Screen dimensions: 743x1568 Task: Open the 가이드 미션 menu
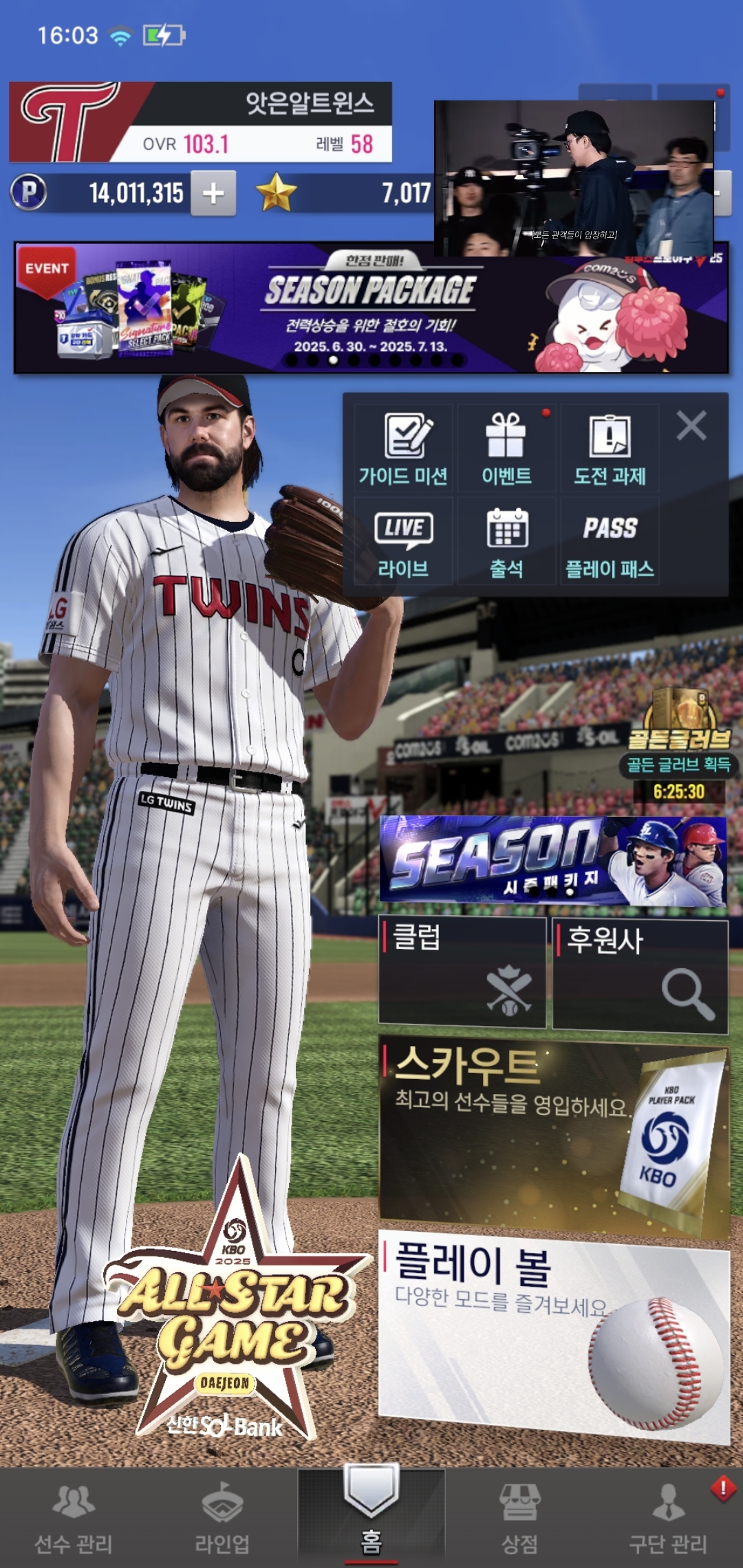point(403,448)
